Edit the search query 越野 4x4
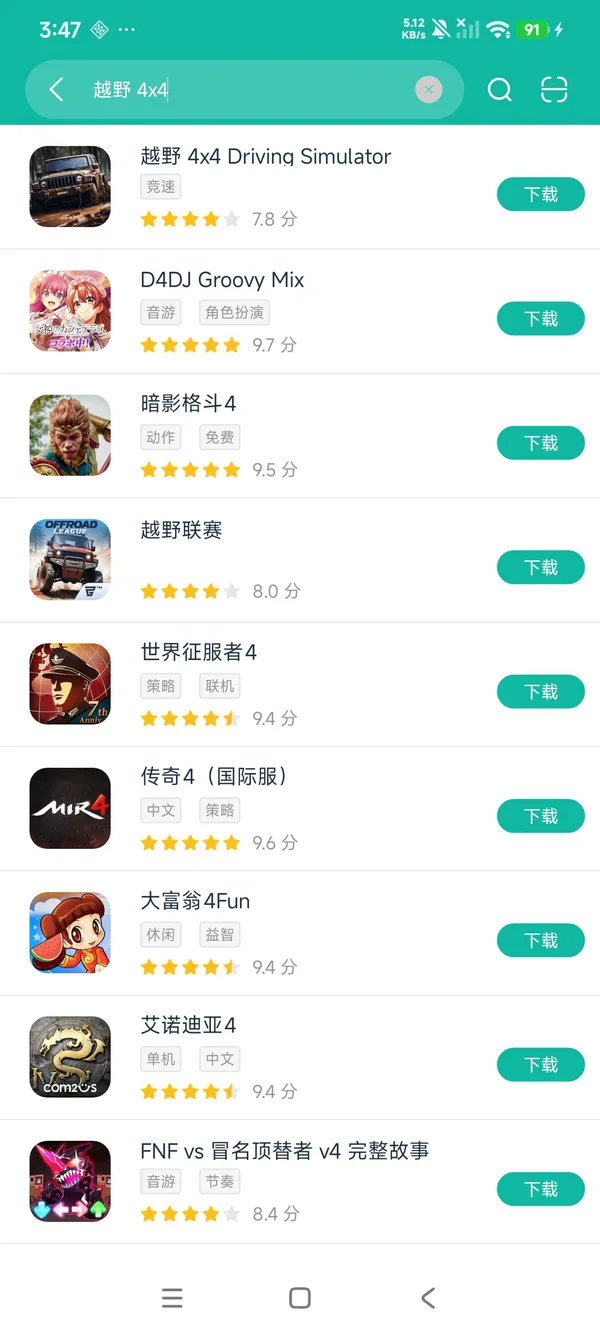 (x=250, y=90)
